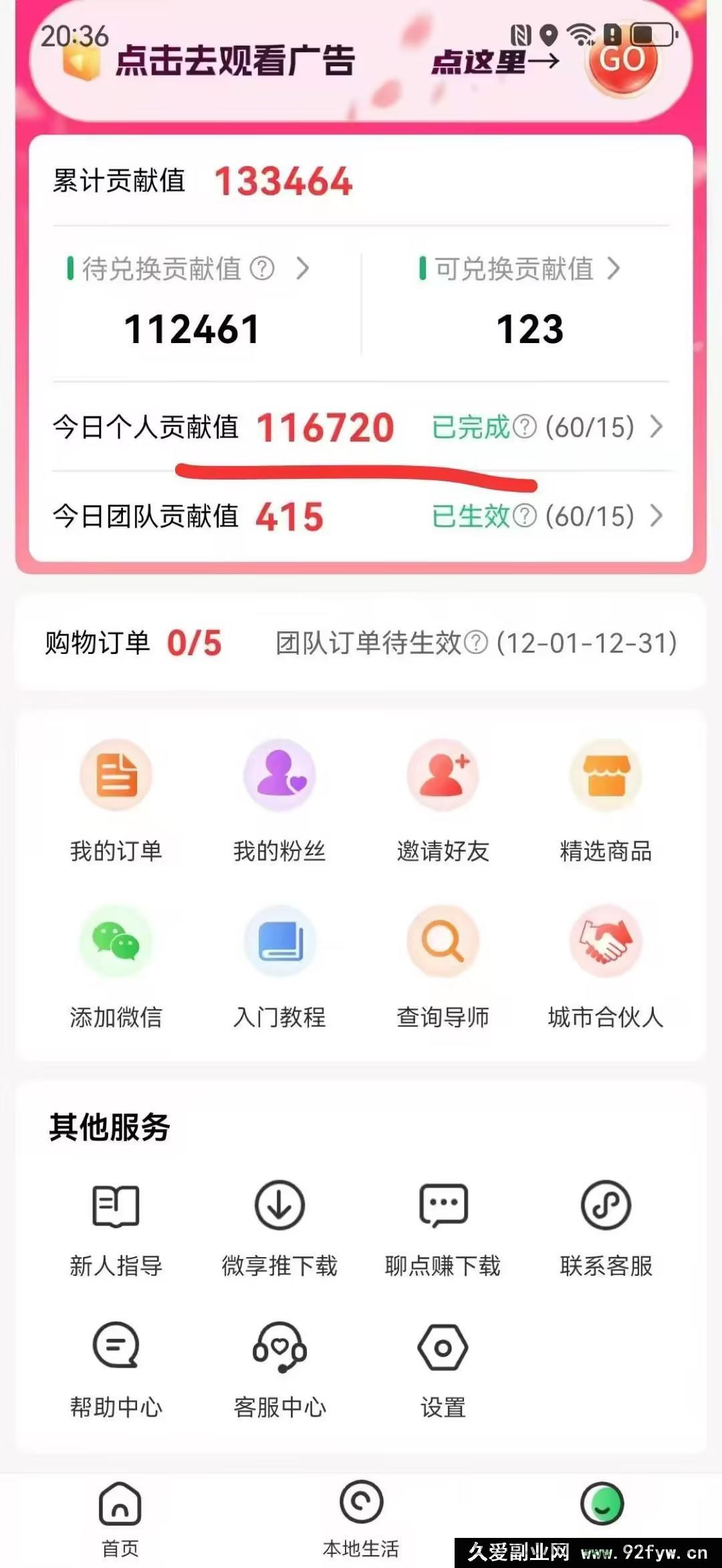Tap 添加微信
This screenshot has height=1568, width=722.
point(116,966)
